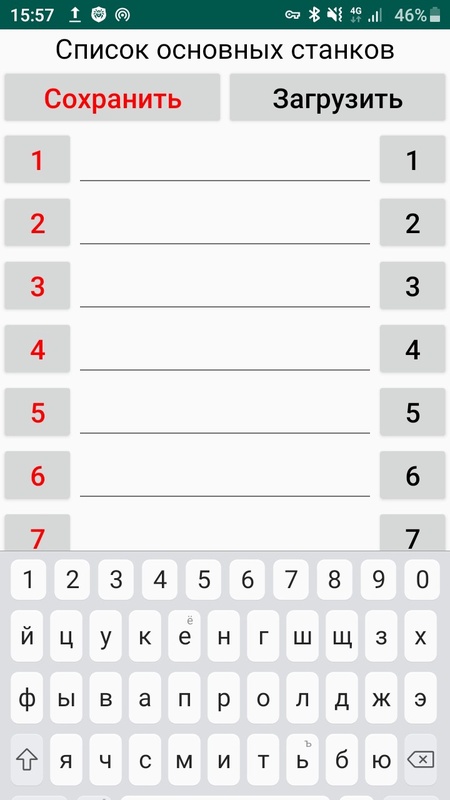Tap the keyboard shift key

click(27, 760)
